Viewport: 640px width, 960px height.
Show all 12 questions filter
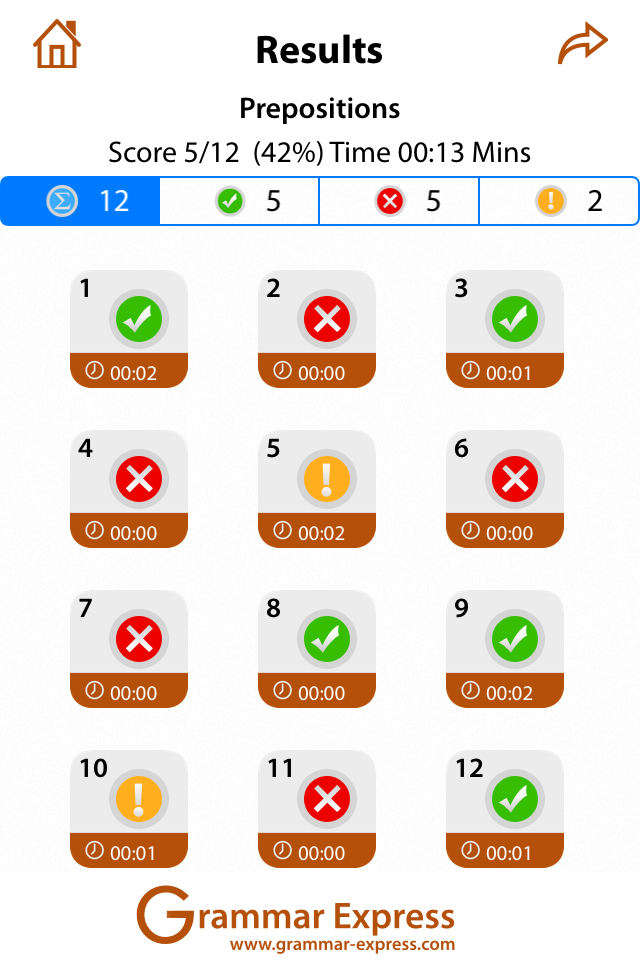[x=80, y=201]
